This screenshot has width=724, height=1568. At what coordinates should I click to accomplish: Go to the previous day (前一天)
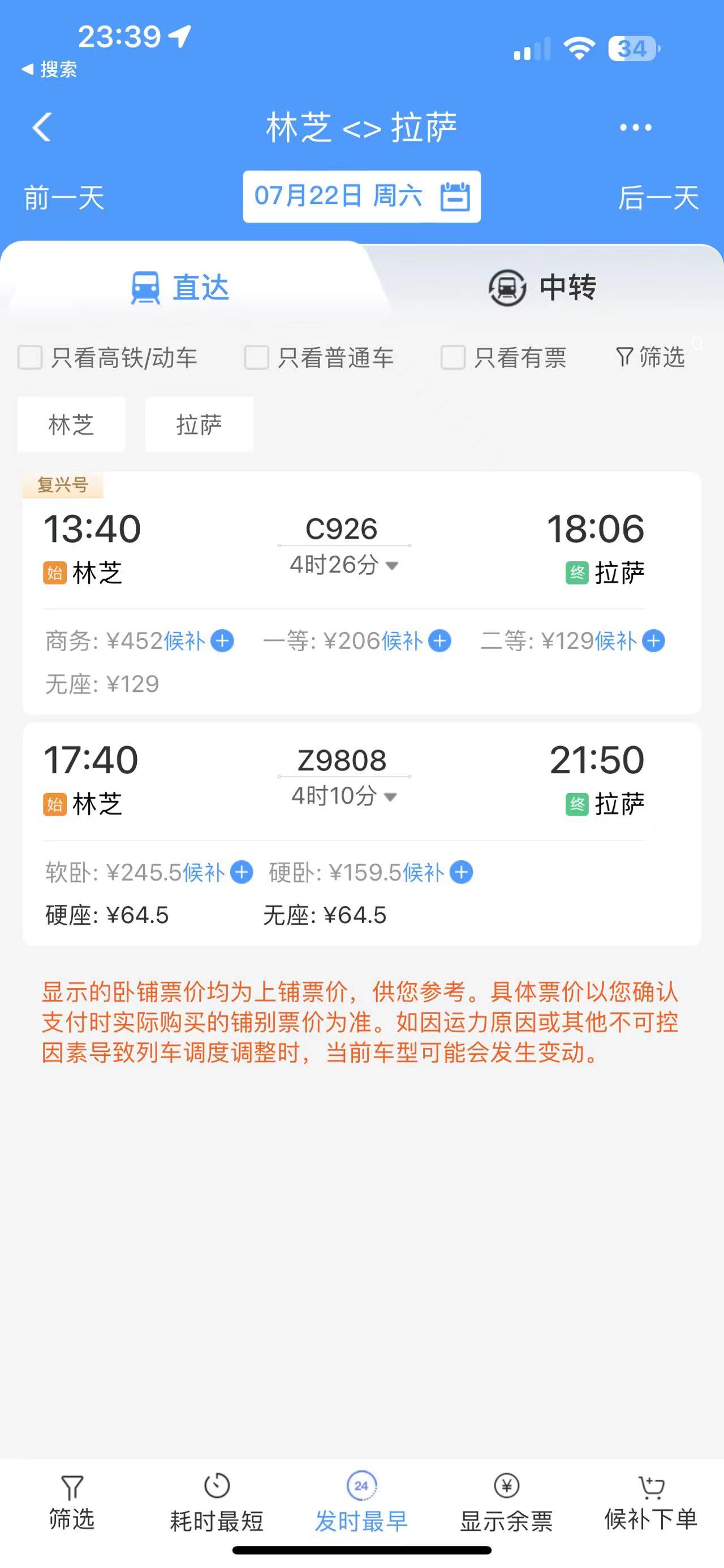64,198
